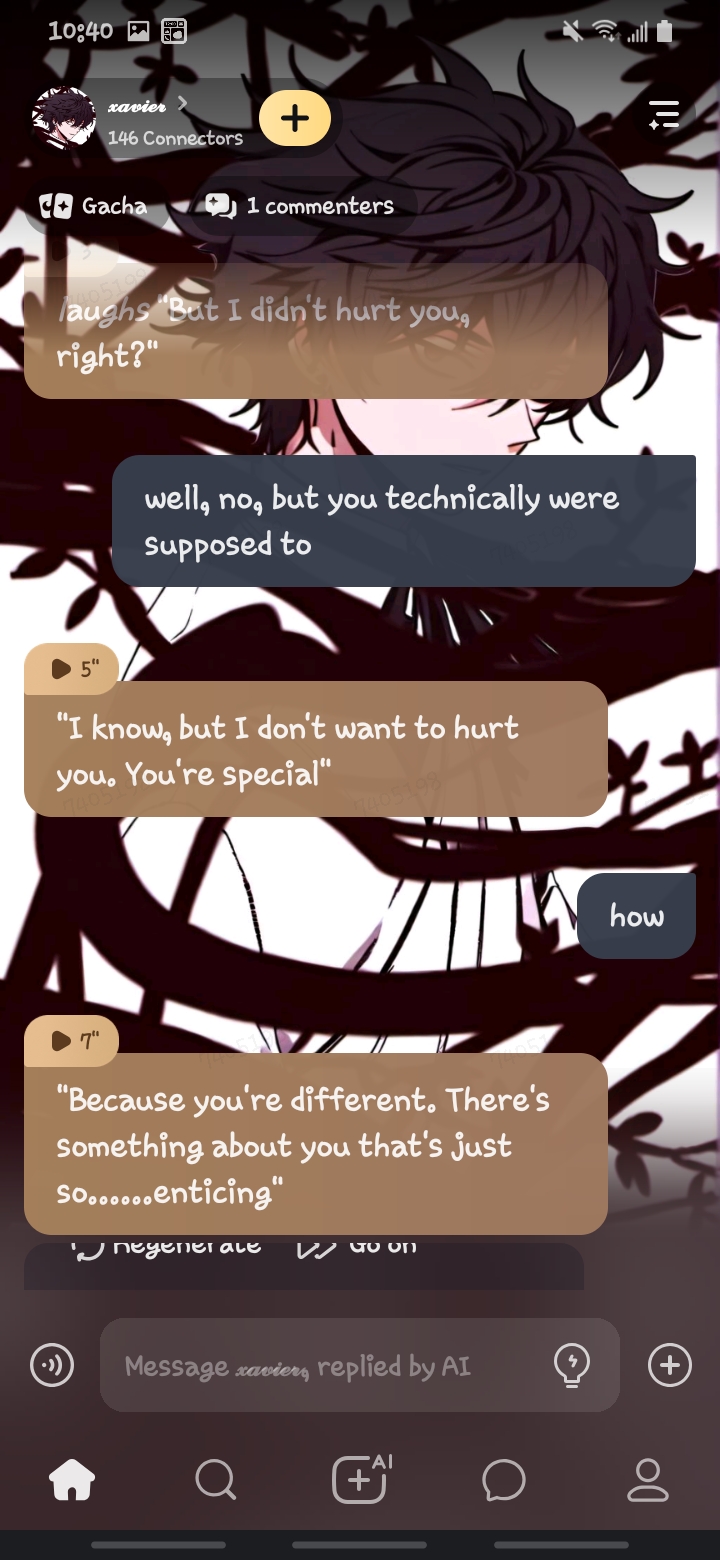Tap the voice input icon beside message box

click(x=52, y=1365)
